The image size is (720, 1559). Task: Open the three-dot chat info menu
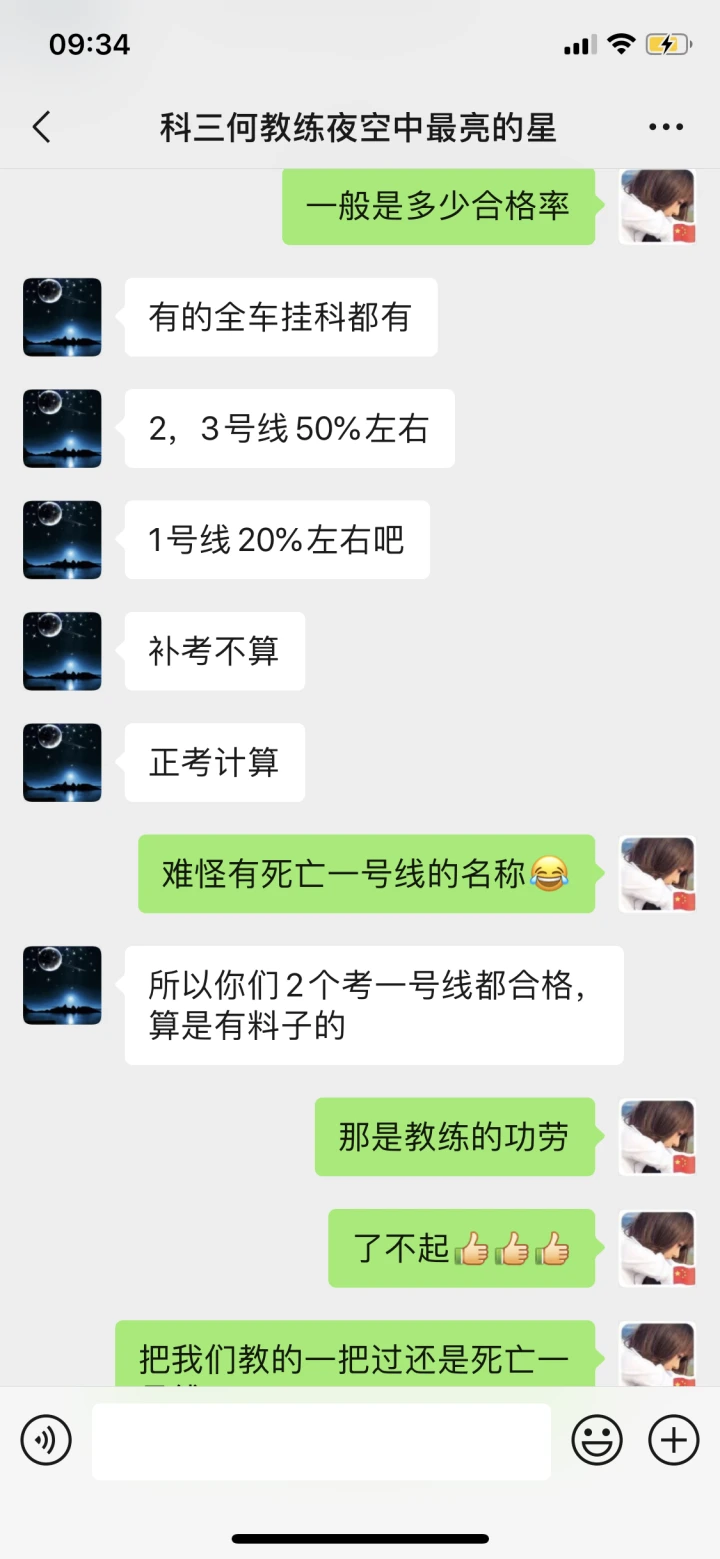pyautogui.click(x=666, y=128)
